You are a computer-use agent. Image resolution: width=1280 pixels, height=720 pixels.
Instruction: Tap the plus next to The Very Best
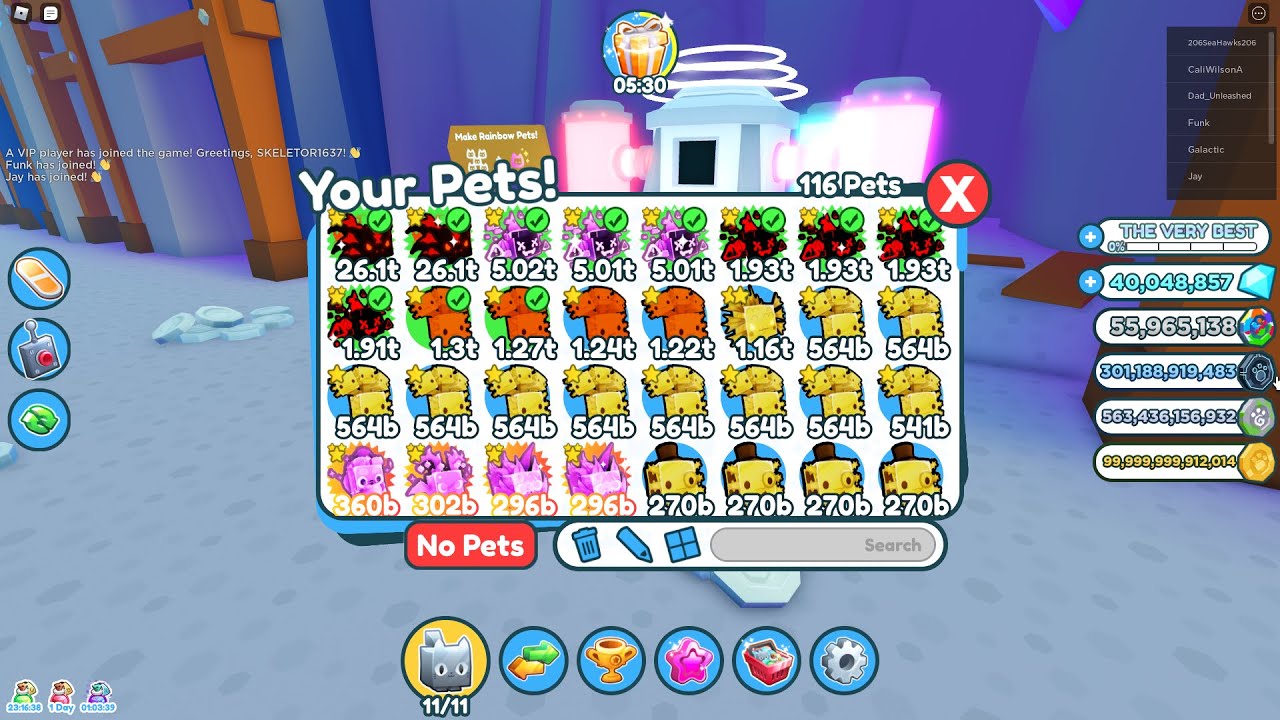tap(1090, 237)
